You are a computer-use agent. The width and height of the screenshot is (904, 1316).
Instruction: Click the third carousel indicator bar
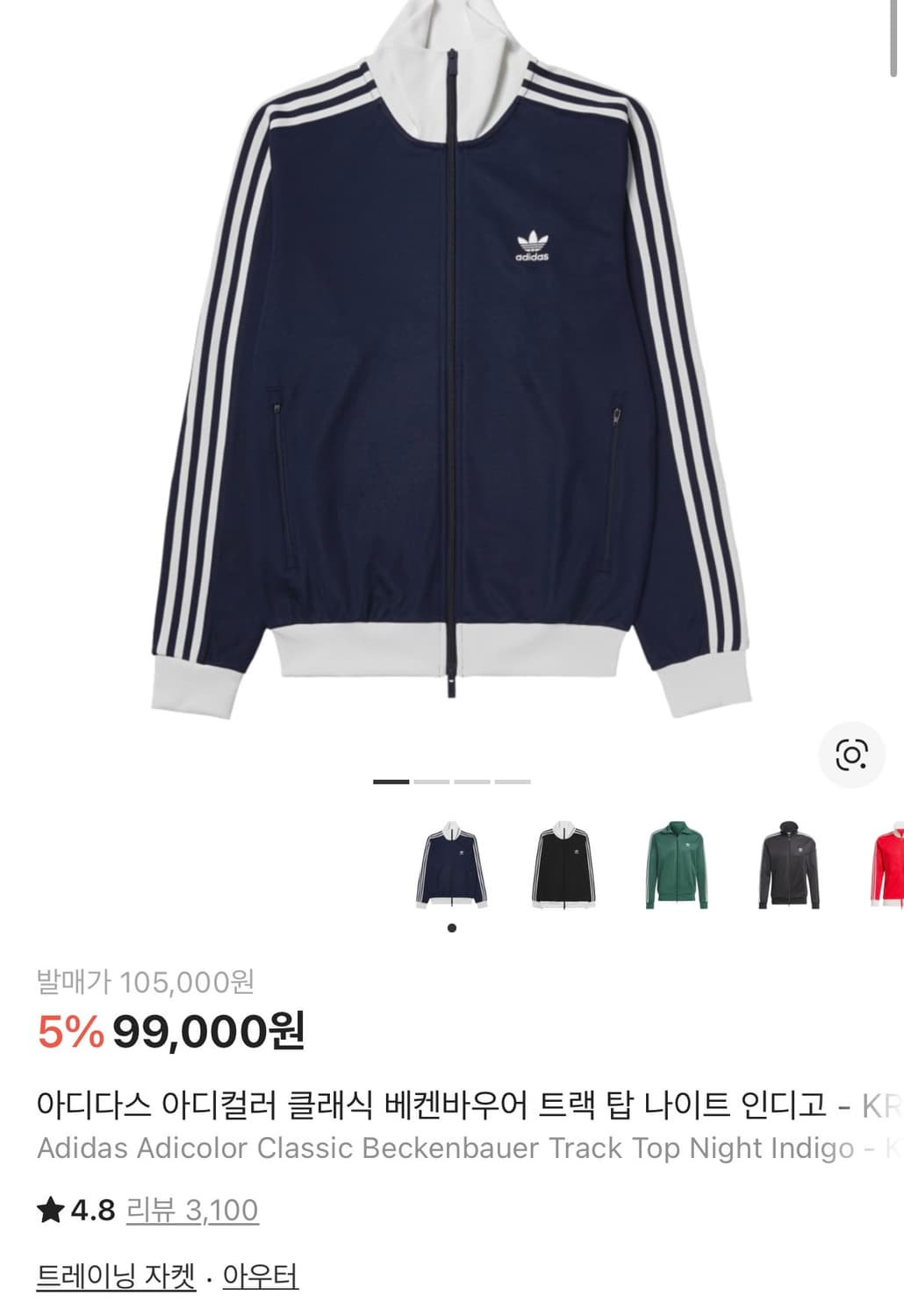(x=473, y=780)
